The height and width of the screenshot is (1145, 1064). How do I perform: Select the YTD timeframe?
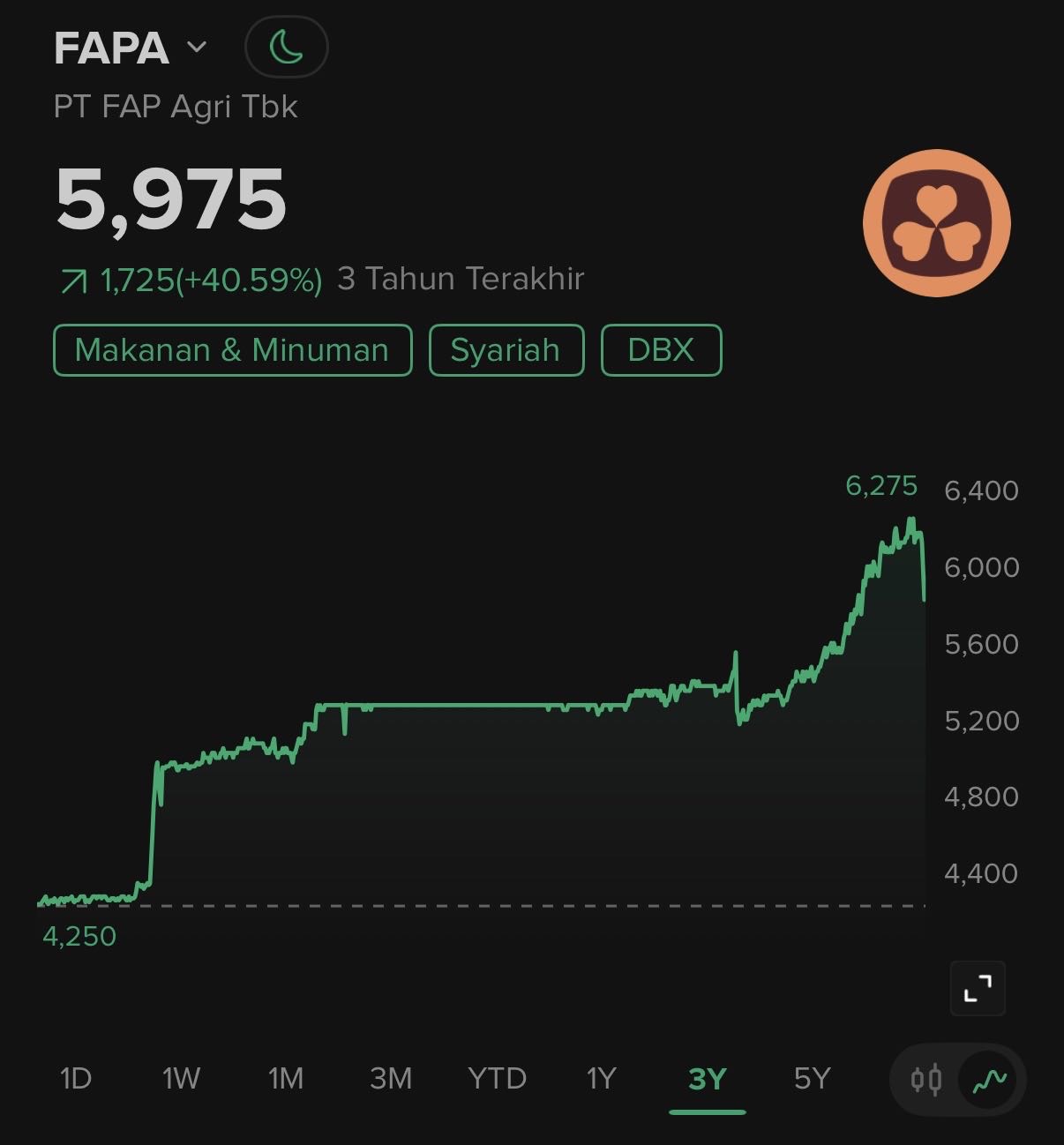pyautogui.click(x=498, y=1079)
